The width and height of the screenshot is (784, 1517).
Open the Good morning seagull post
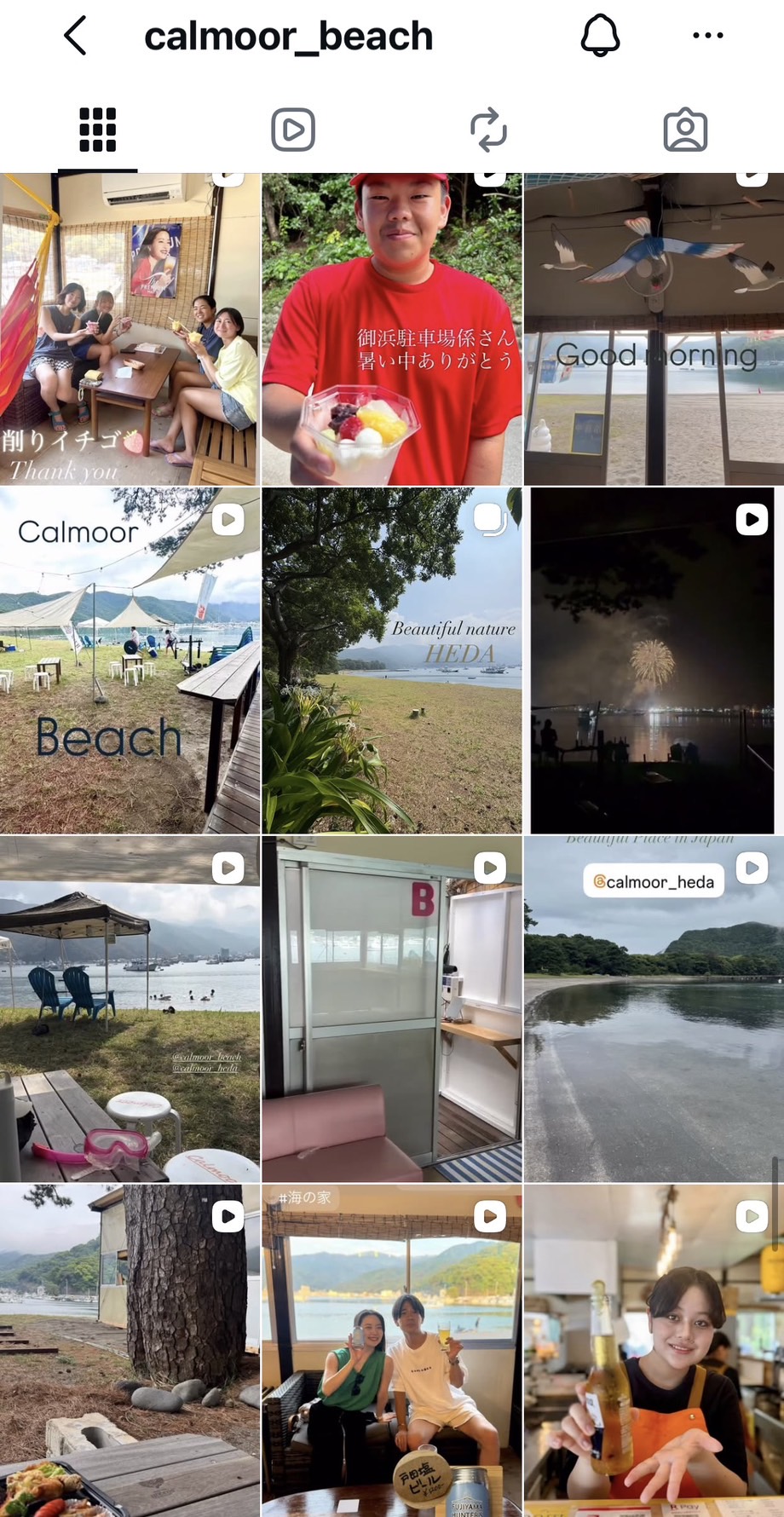tap(654, 329)
